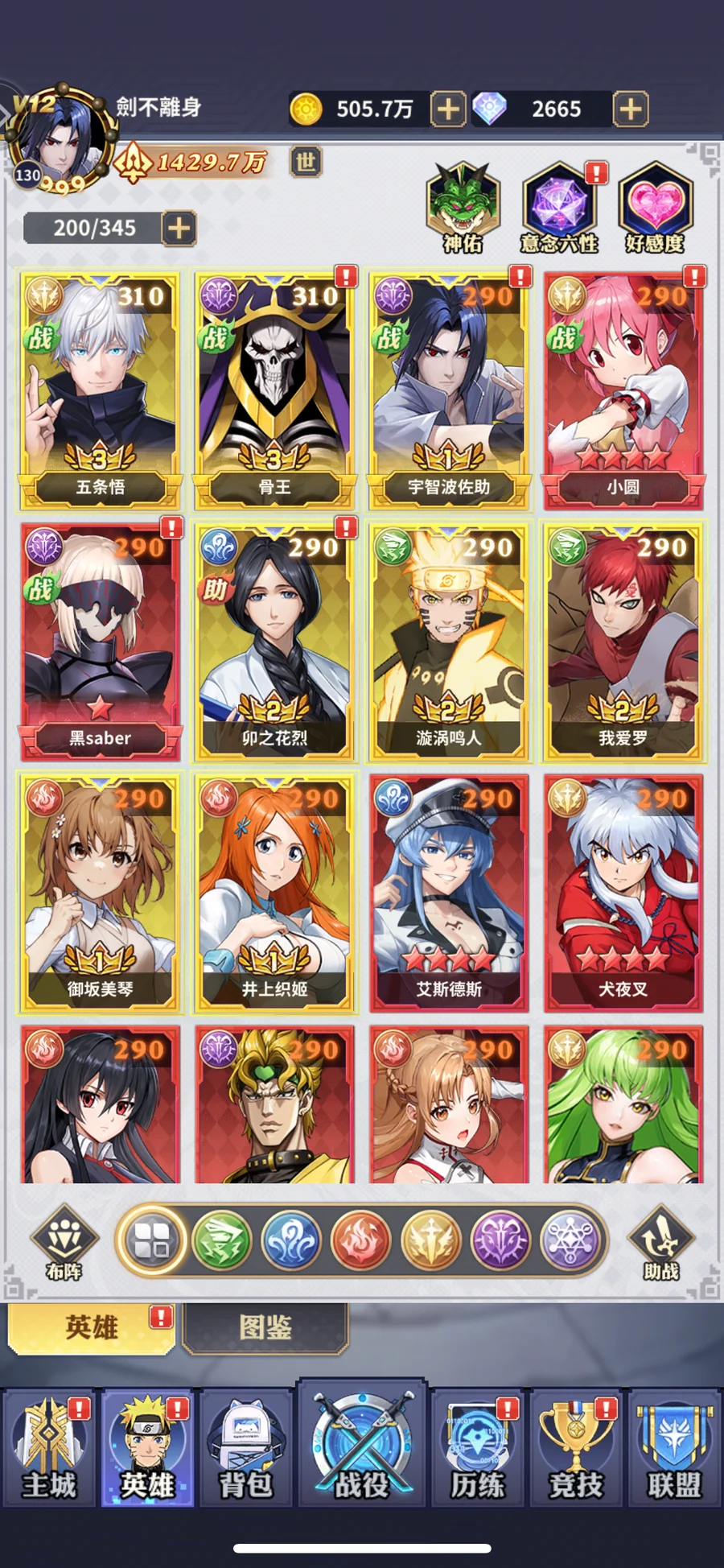
Task: Open 意念六性 feature
Action: coord(559,208)
